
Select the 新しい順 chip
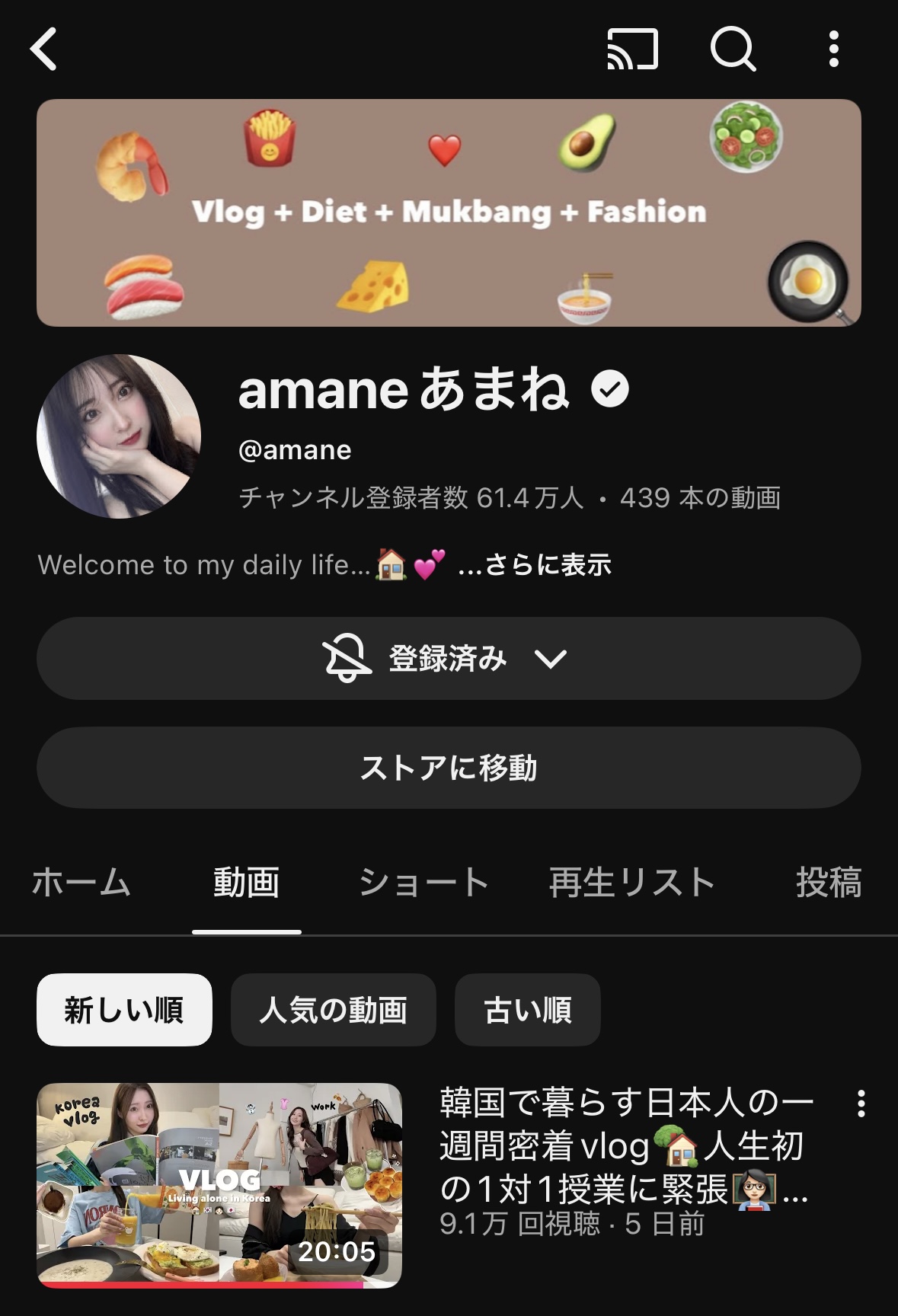[124, 1010]
